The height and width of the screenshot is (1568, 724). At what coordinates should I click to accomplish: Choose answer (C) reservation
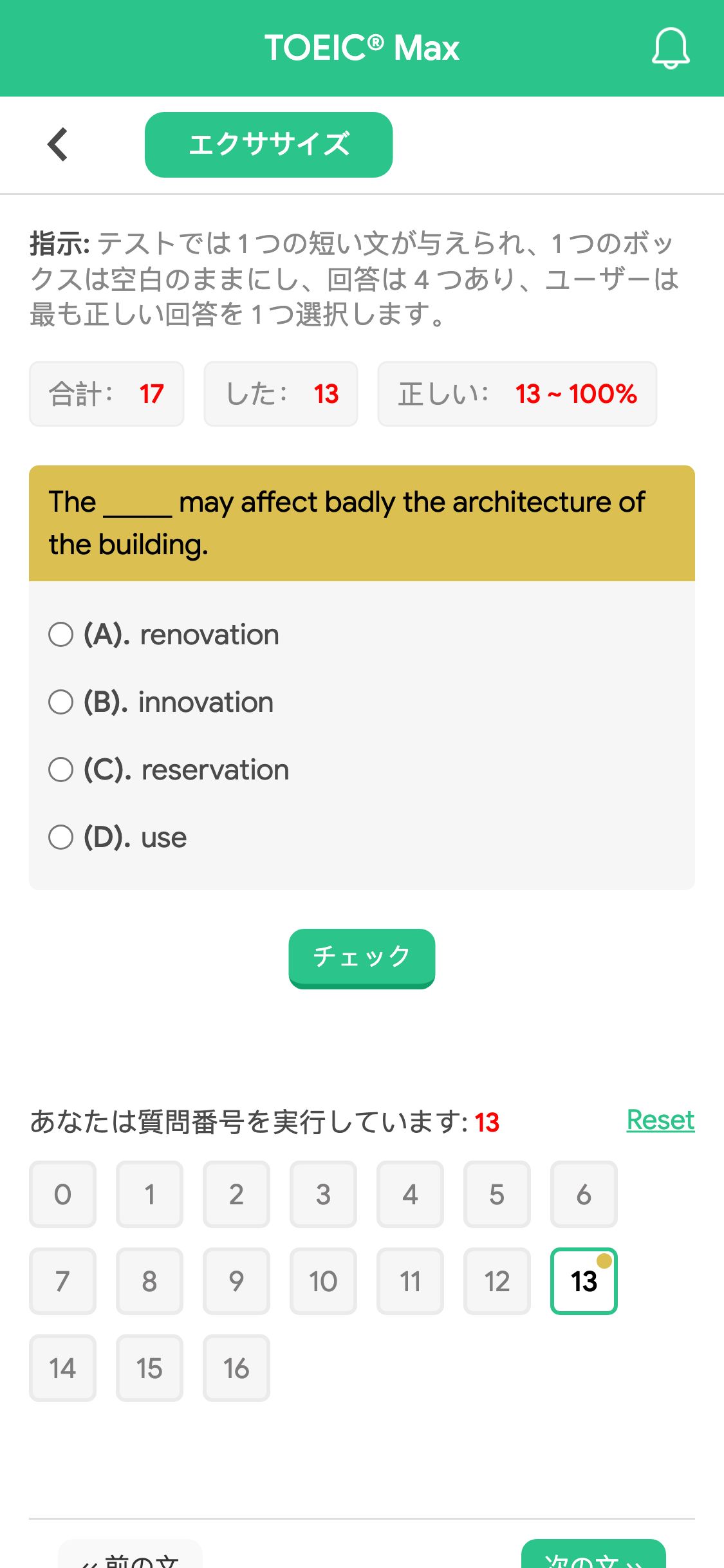click(x=169, y=770)
